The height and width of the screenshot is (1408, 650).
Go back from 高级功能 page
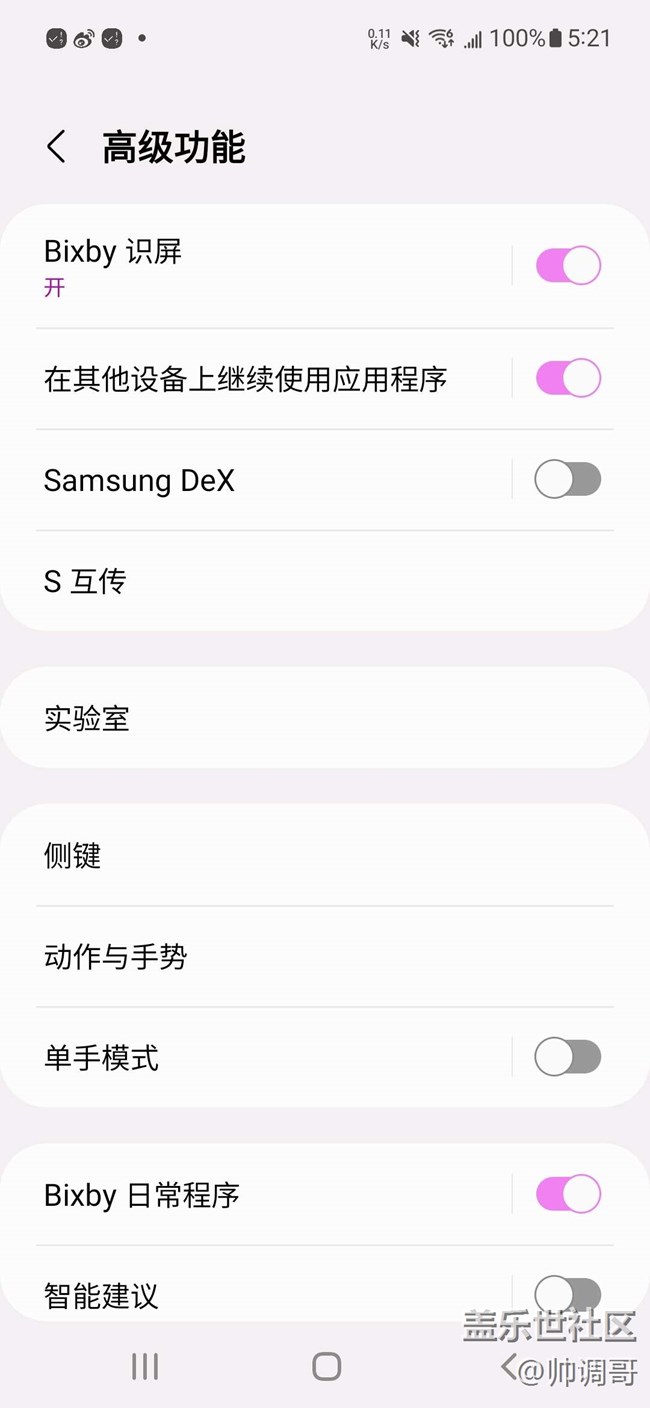click(x=57, y=147)
